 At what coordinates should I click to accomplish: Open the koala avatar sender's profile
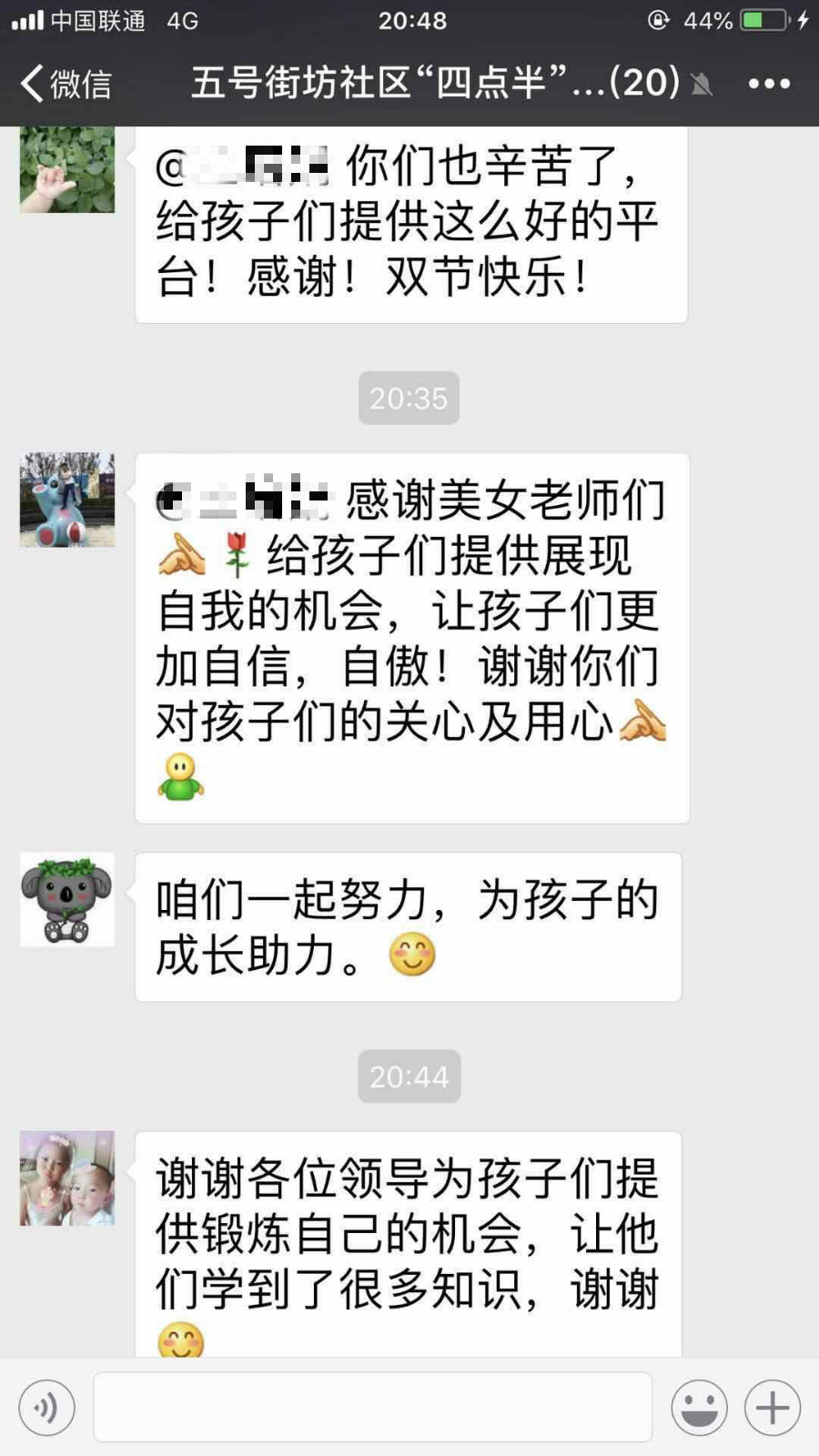67,899
